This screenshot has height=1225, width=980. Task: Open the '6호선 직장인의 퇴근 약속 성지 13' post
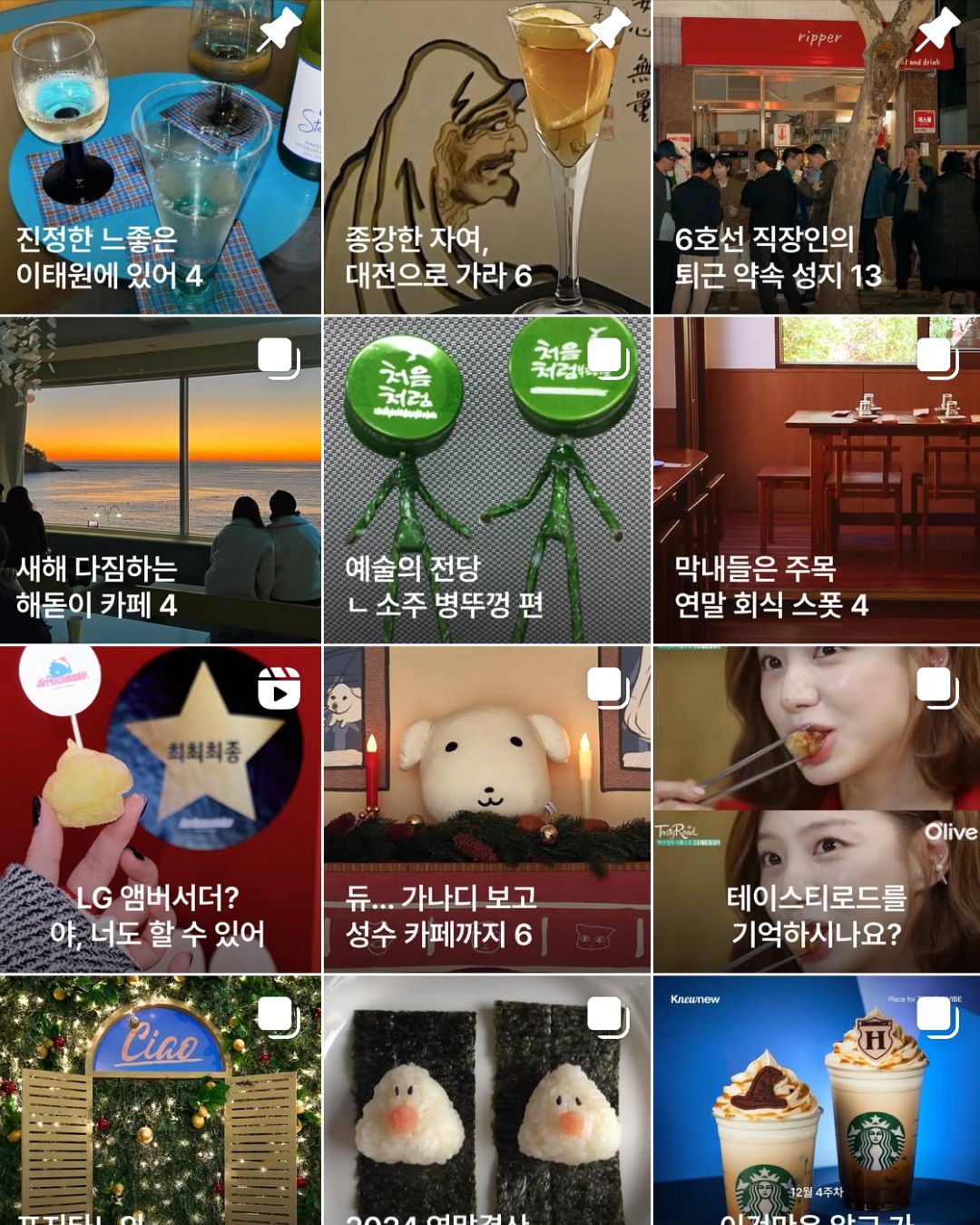coord(816,157)
